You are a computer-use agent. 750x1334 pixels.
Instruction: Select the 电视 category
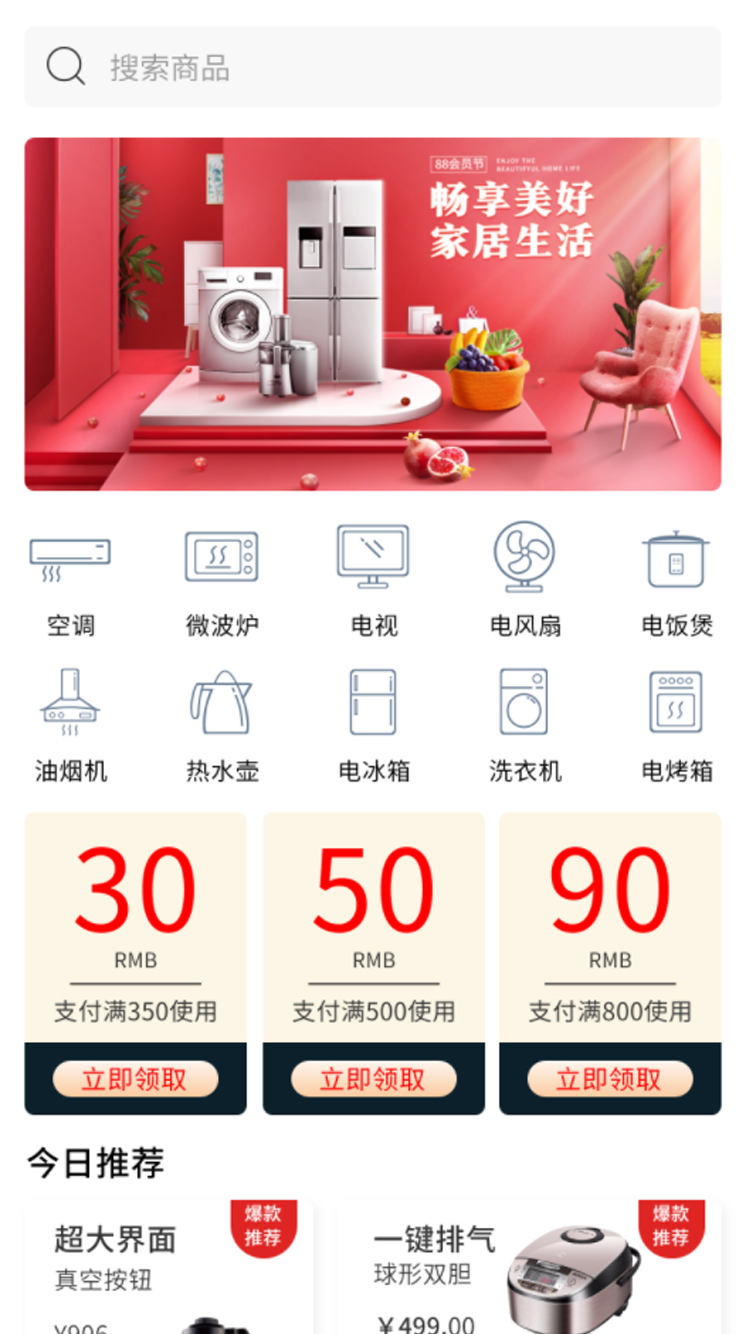click(x=373, y=580)
